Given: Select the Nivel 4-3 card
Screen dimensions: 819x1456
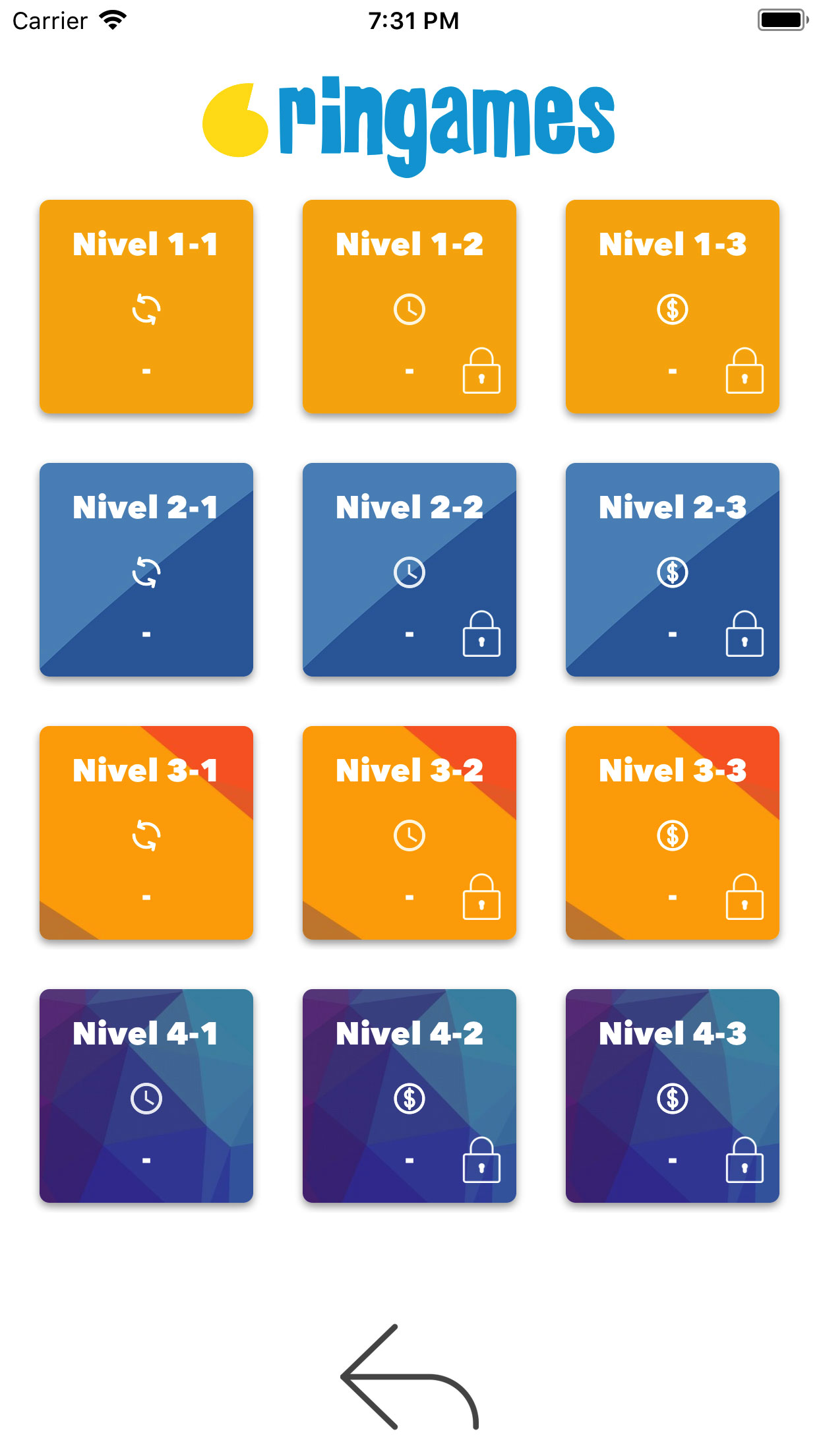Looking at the screenshot, I should 673,1096.
